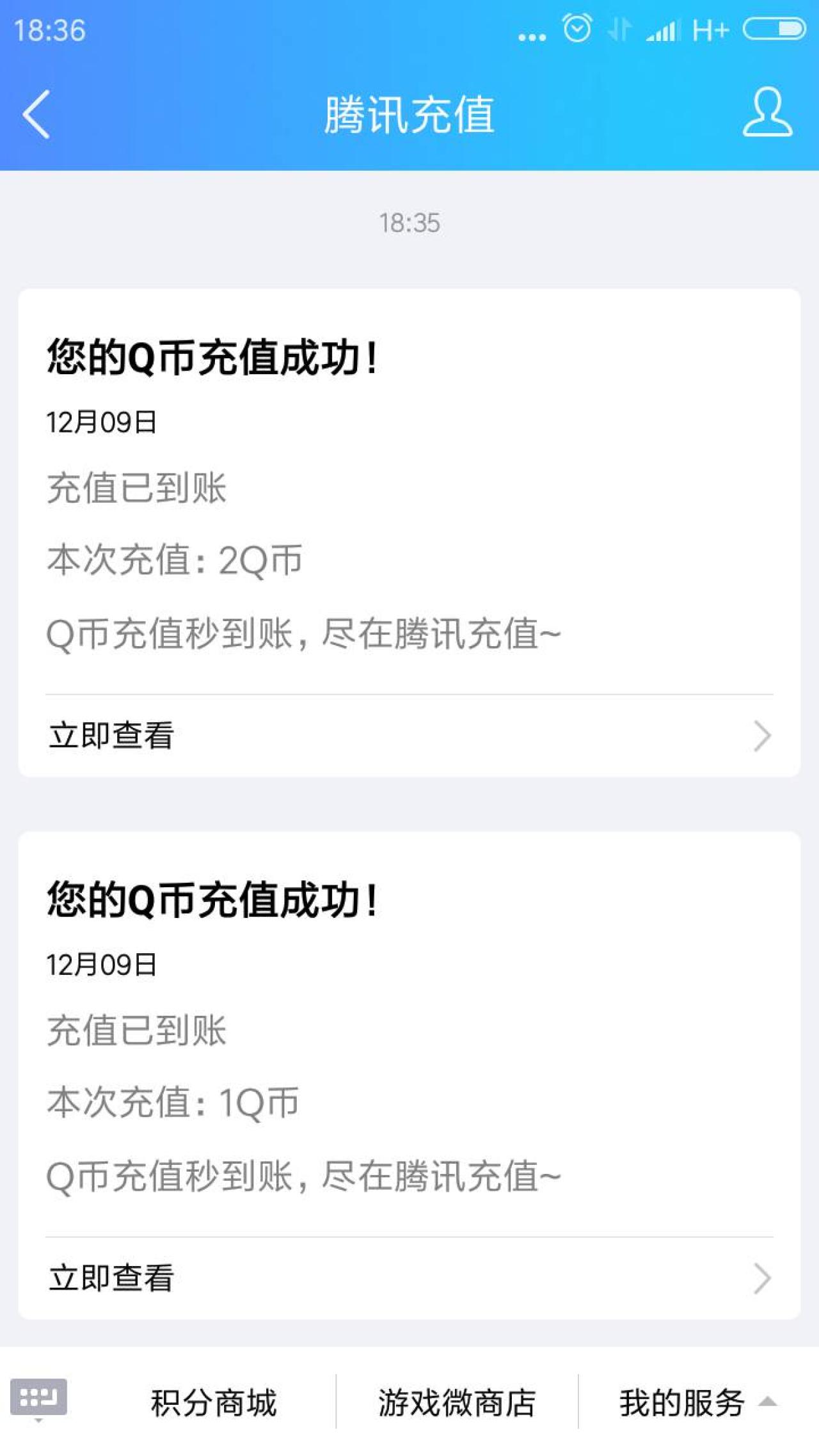
Task: Go back from 腾讯充值 chat
Action: (x=36, y=114)
